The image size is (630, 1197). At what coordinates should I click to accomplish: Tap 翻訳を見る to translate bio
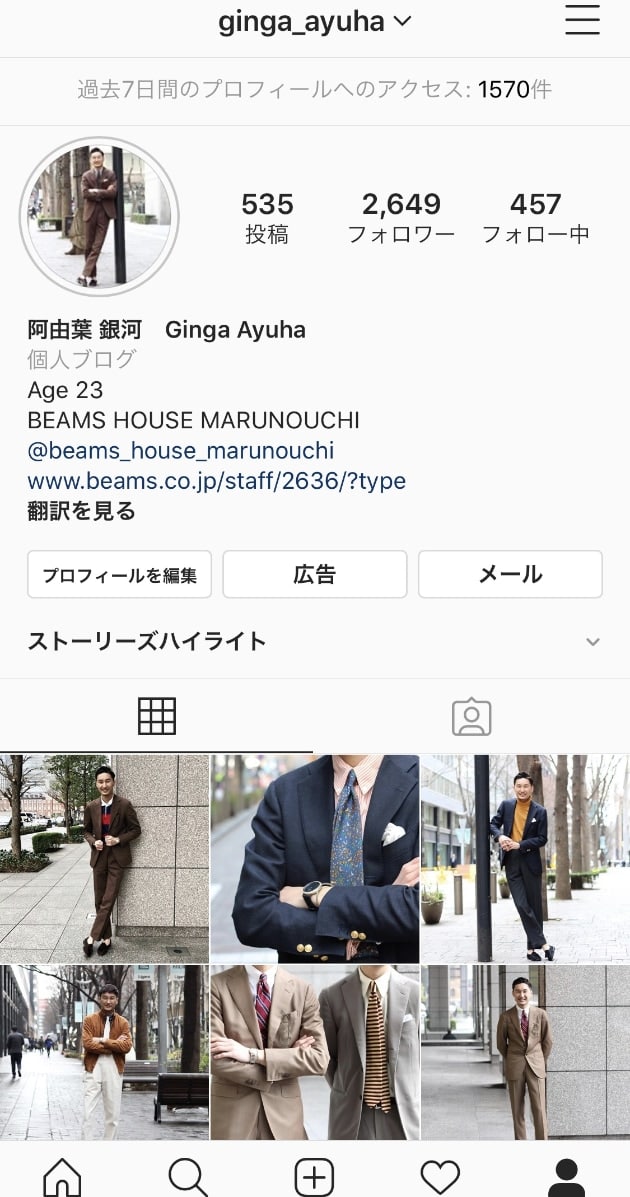[x=82, y=511]
